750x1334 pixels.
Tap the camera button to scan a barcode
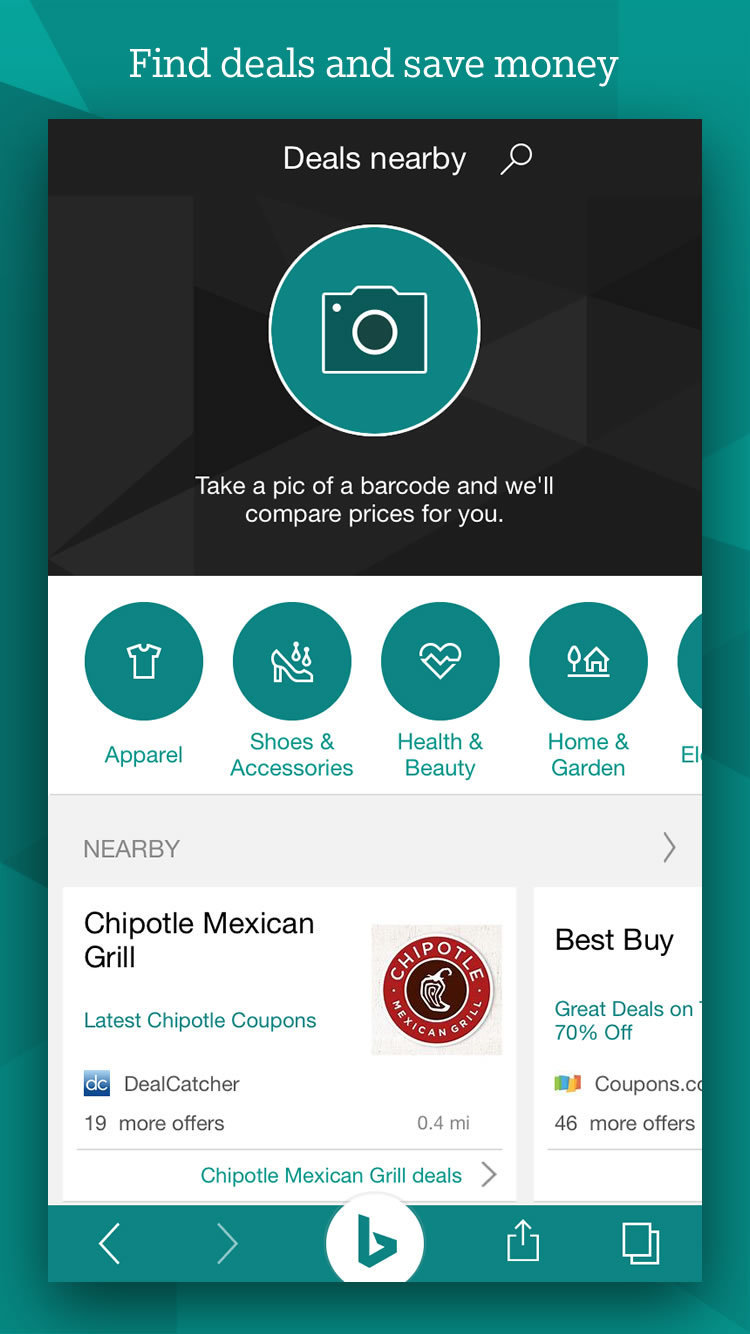pos(375,331)
